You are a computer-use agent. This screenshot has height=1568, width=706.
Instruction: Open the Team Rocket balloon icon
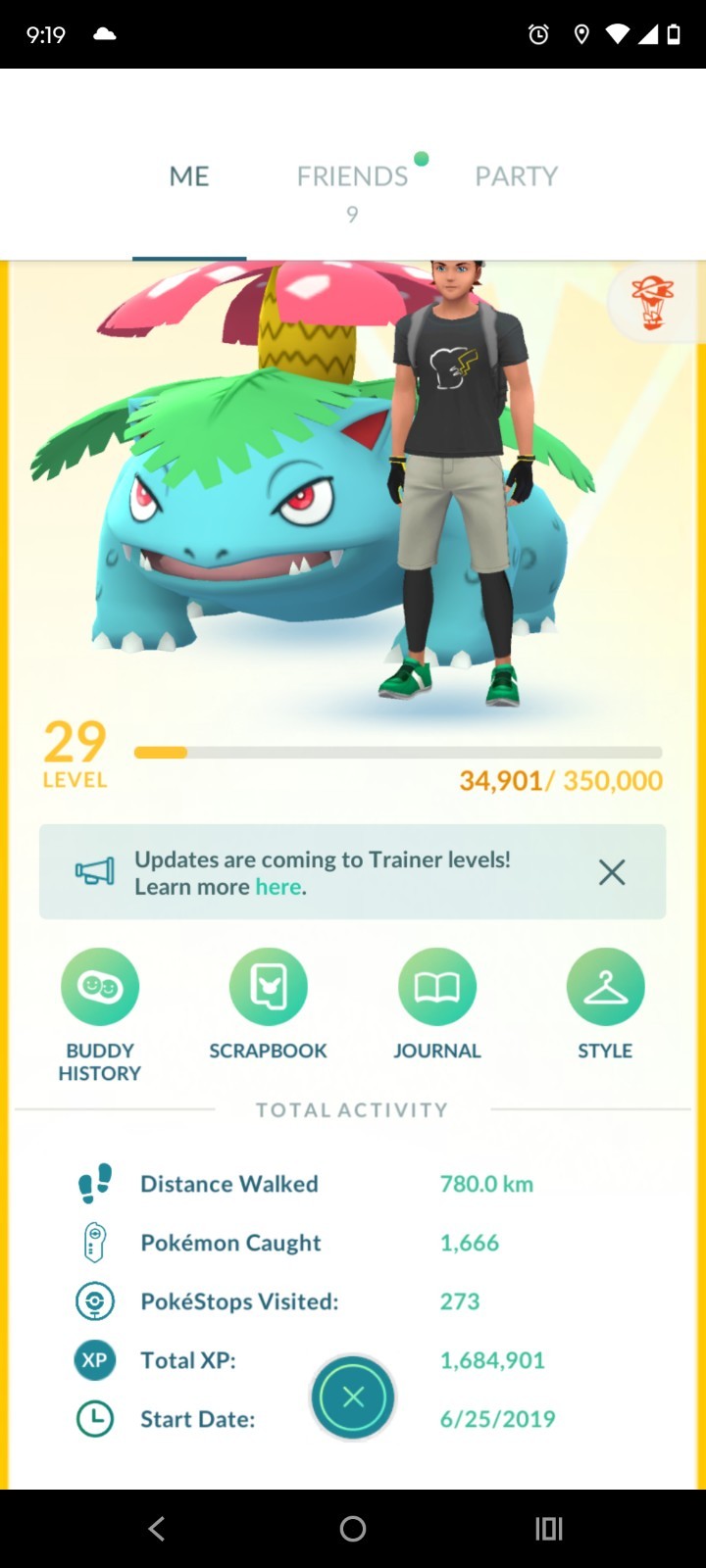coord(653,303)
